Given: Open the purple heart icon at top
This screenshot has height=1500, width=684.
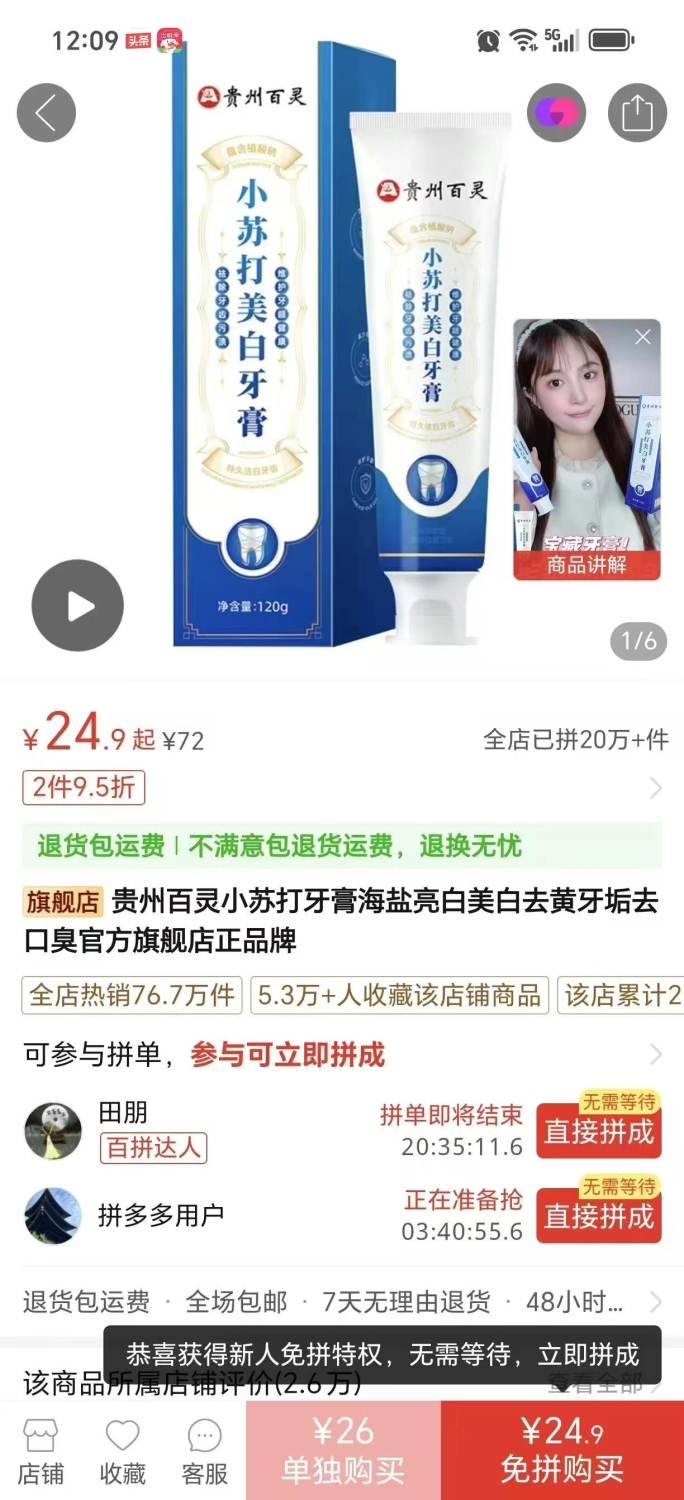Looking at the screenshot, I should point(556,112).
